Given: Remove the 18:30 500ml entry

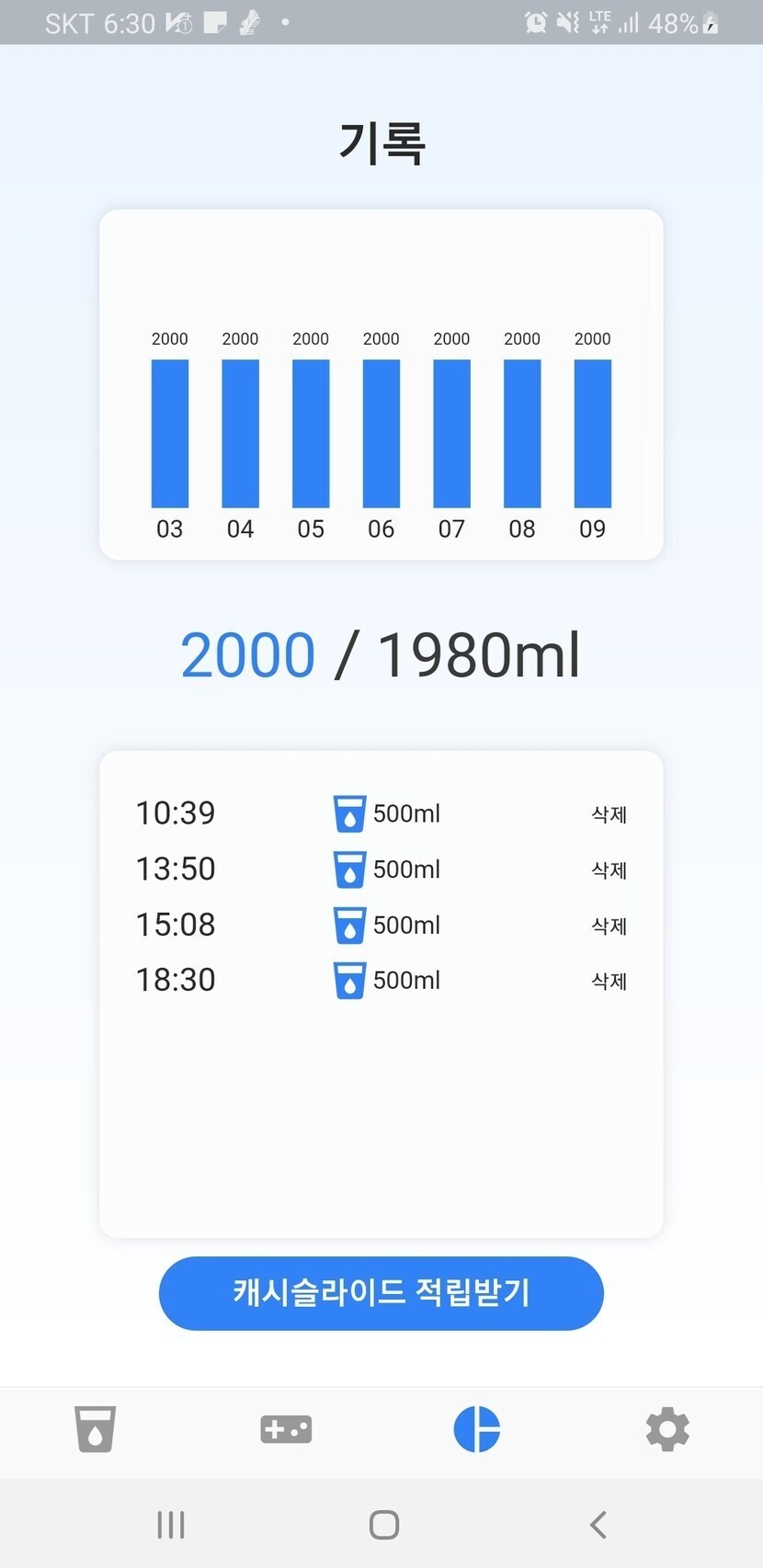Looking at the screenshot, I should (x=609, y=981).
